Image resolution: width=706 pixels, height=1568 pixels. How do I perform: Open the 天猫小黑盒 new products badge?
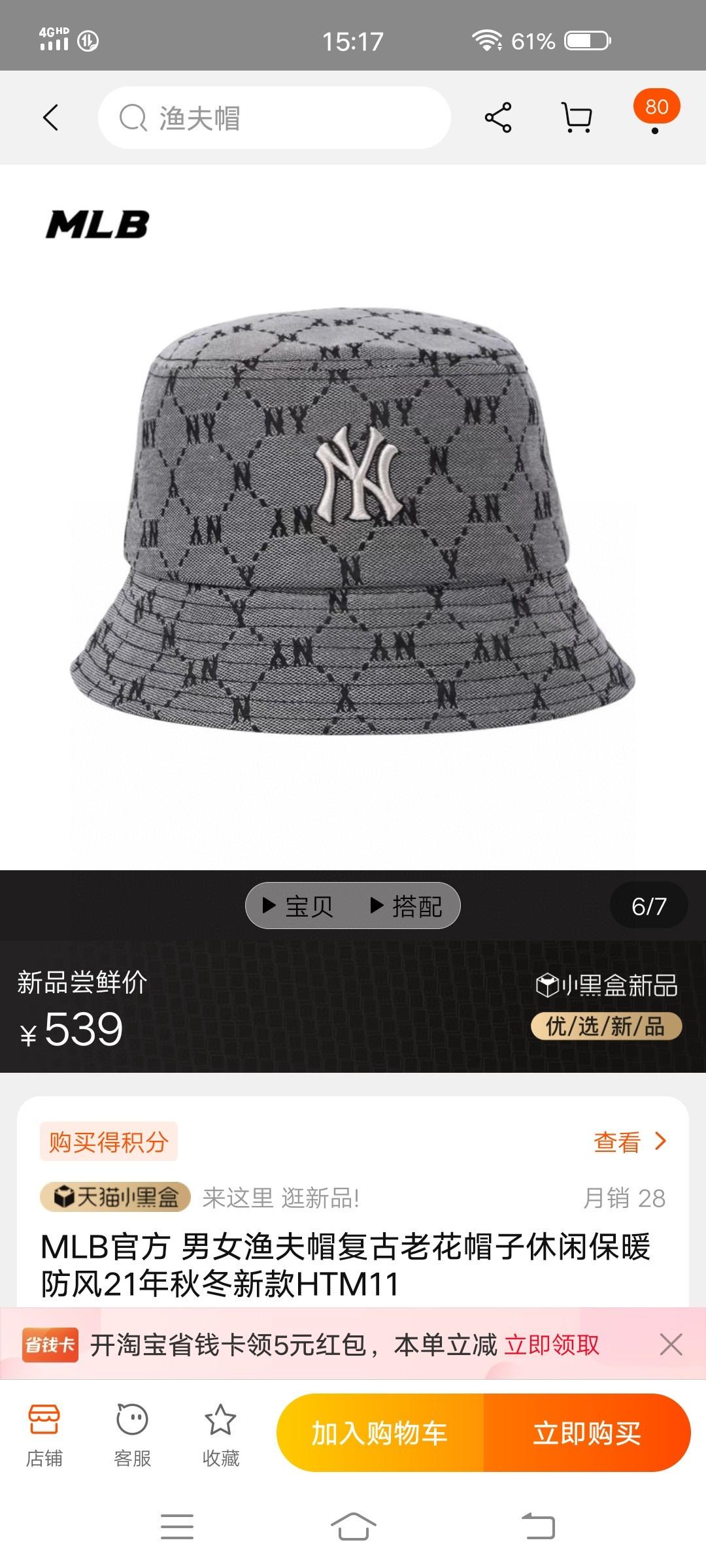116,1197
